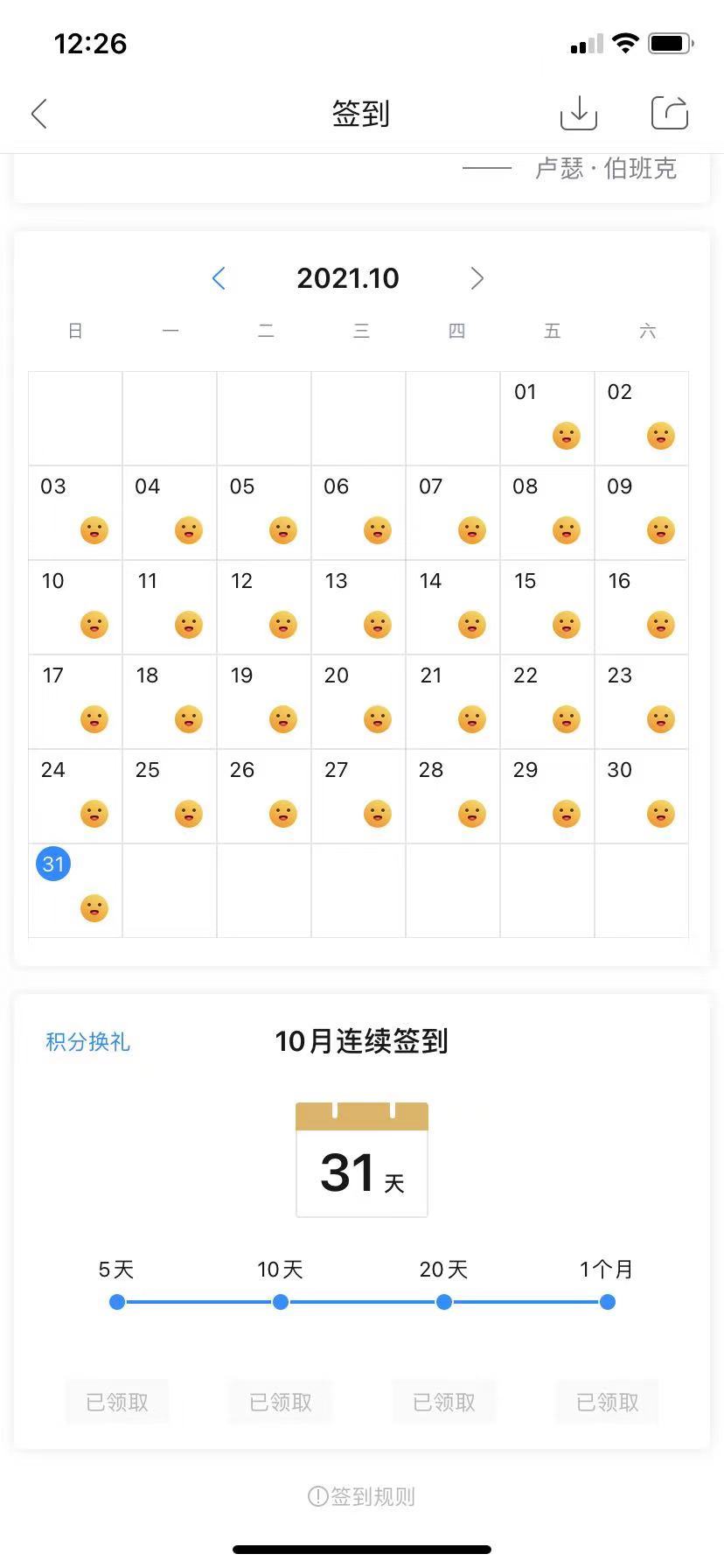The width and height of the screenshot is (724, 1568).
Task: View 签到规则 sign-in rules
Action: [x=362, y=1496]
